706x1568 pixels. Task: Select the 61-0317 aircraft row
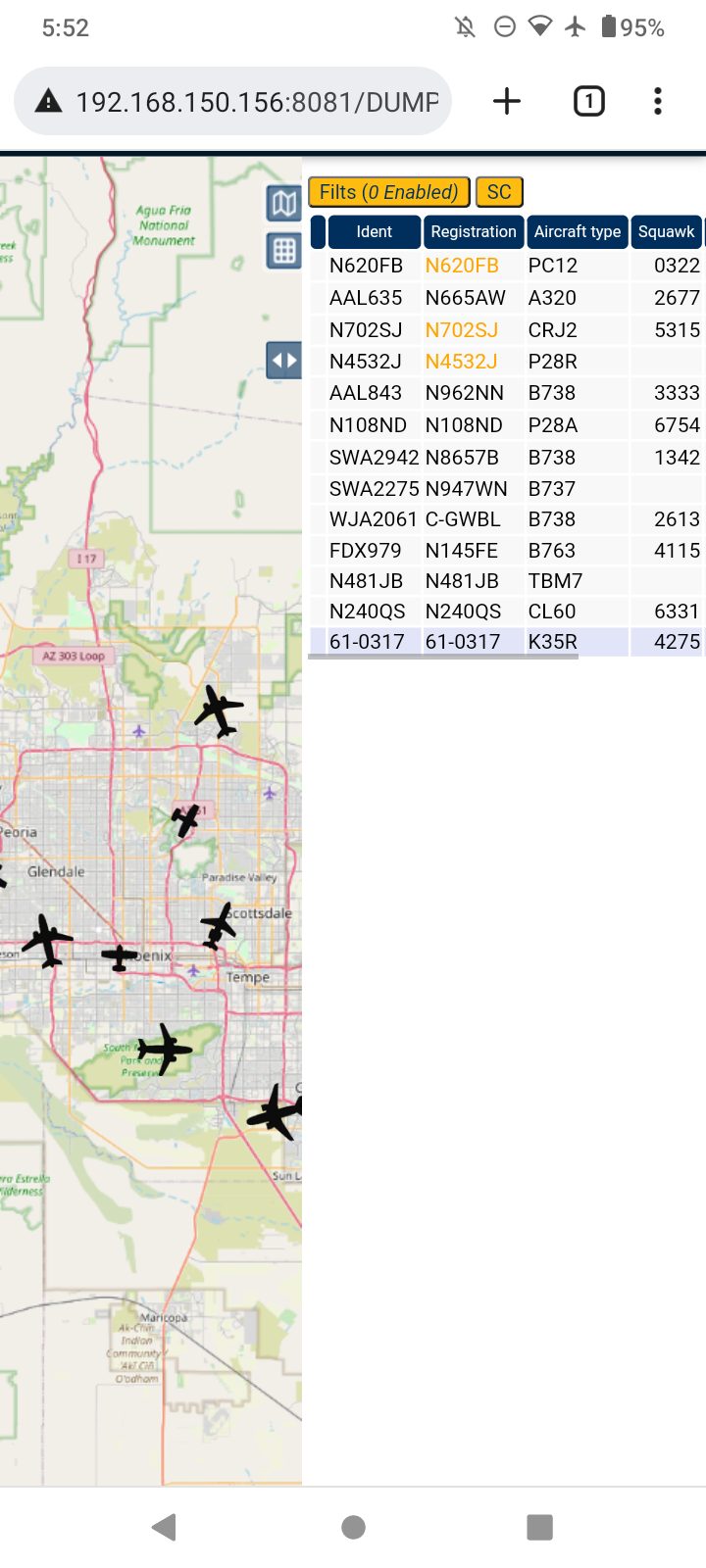coord(507,642)
